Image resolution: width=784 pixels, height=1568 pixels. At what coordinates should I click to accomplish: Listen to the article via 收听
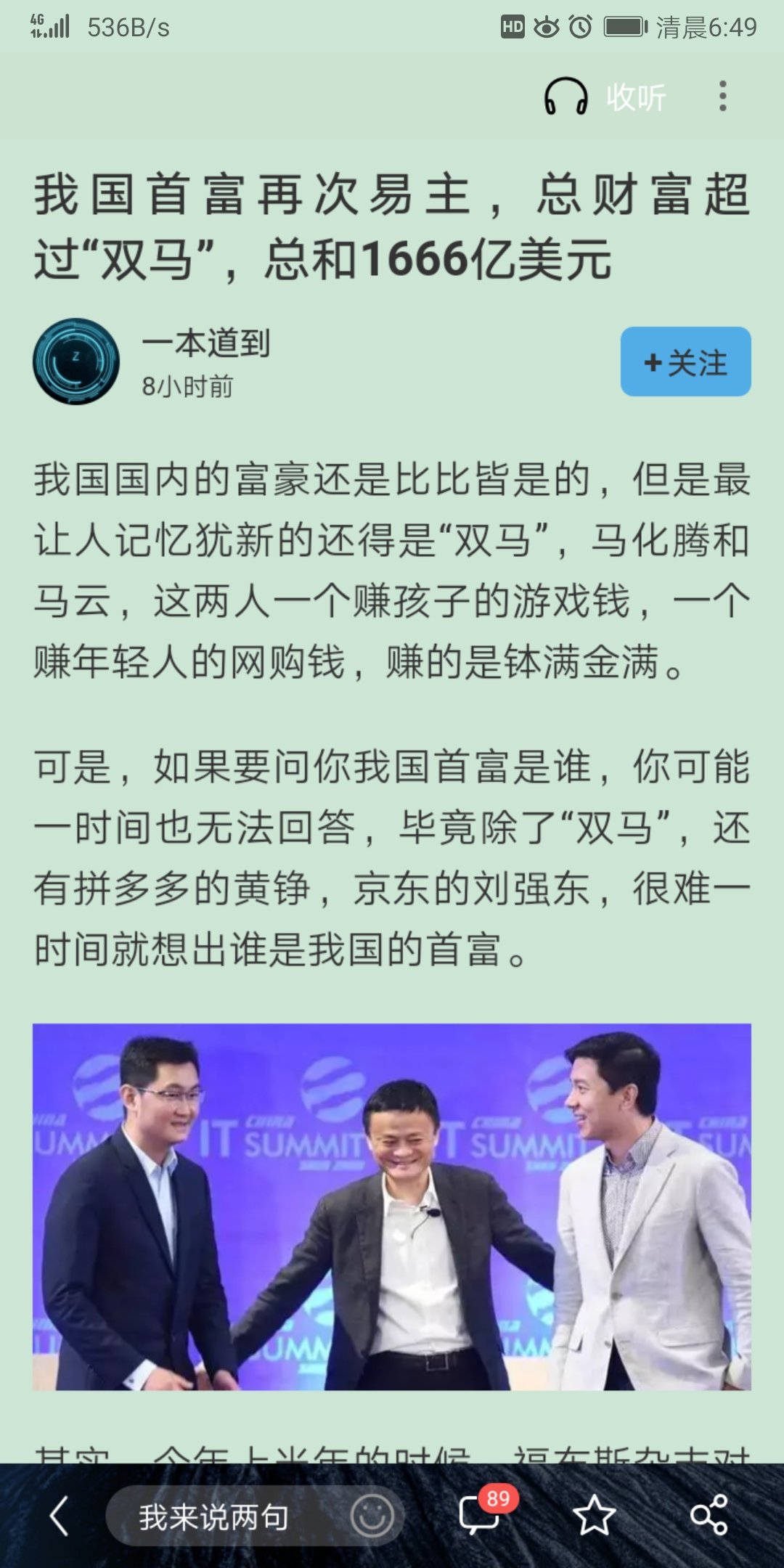[x=605, y=97]
